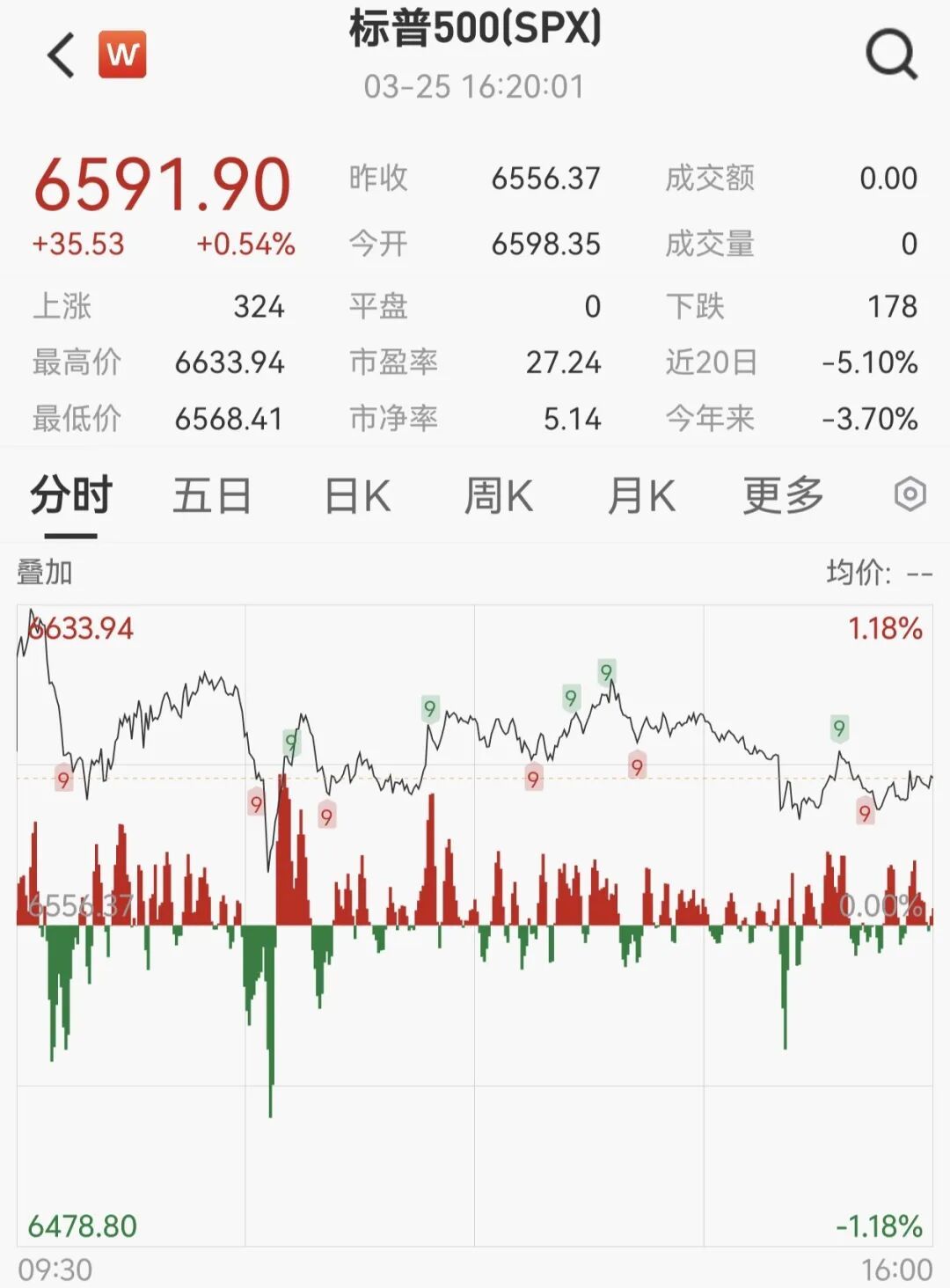The height and width of the screenshot is (1288, 950).
Task: Switch to the 五日 chart tab
Action: [212, 495]
